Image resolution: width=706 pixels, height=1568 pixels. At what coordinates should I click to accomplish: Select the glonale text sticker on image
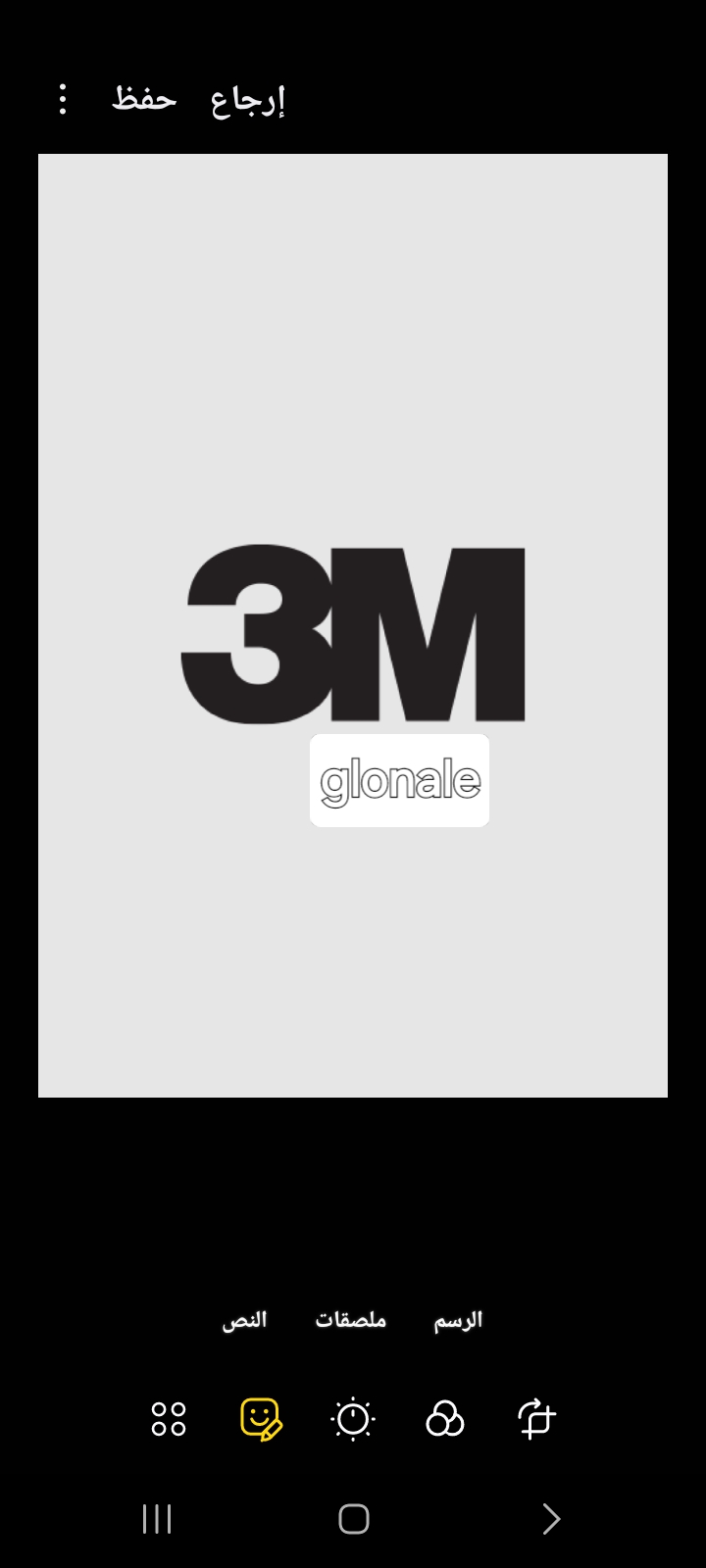pos(400,781)
